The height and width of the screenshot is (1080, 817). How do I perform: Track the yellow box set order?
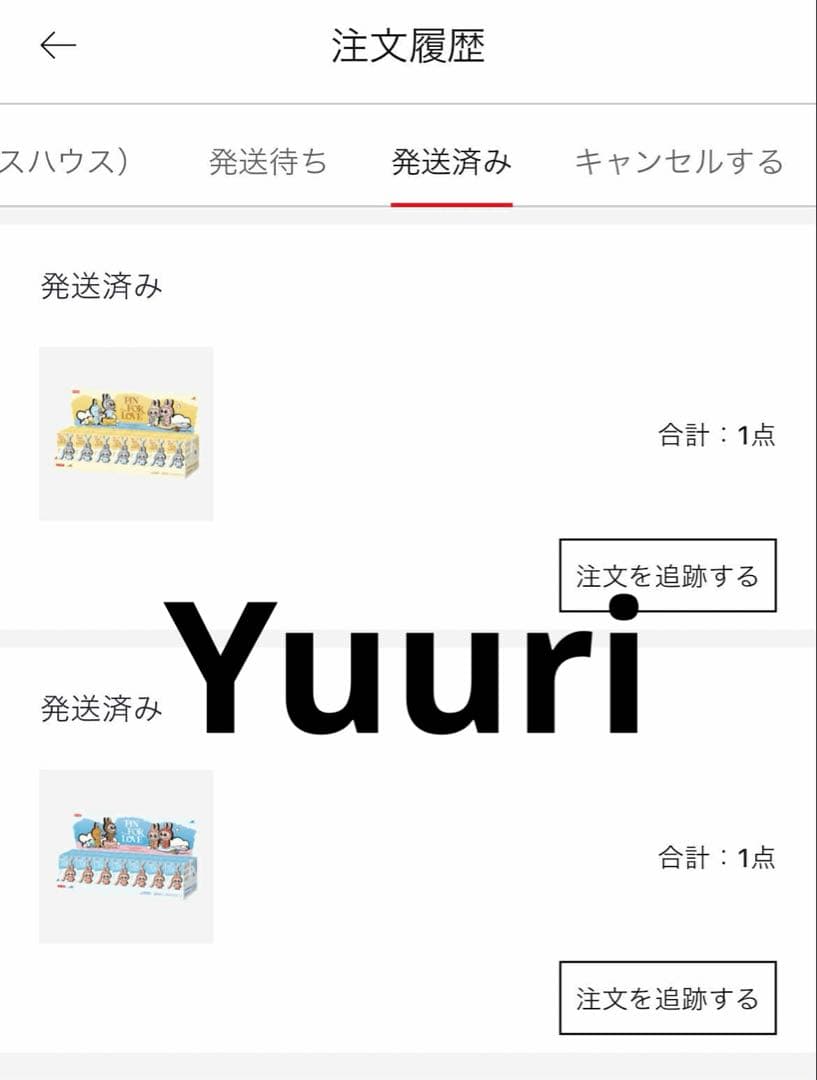pos(667,576)
